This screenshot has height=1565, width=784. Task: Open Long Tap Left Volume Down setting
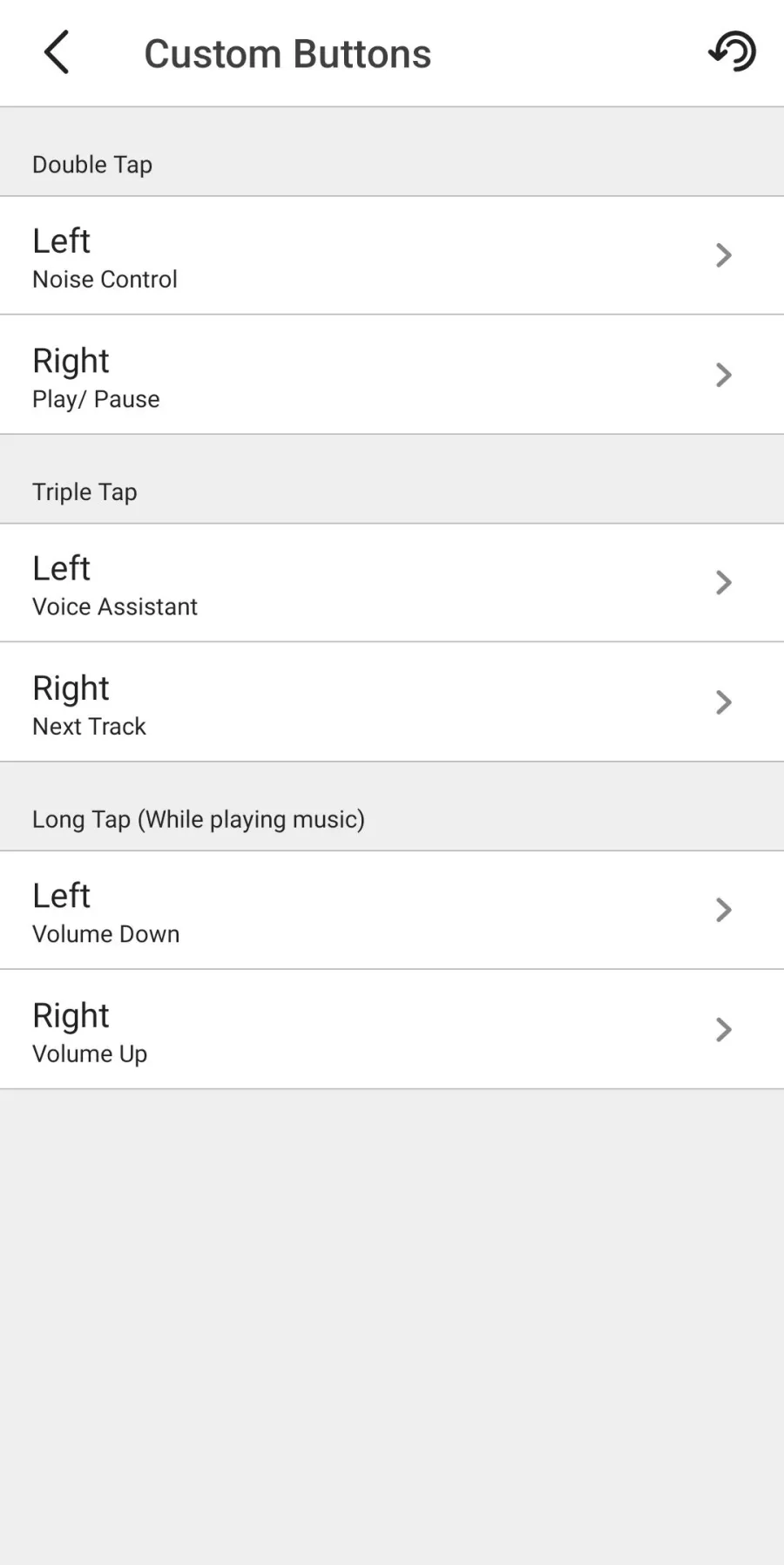(392, 910)
